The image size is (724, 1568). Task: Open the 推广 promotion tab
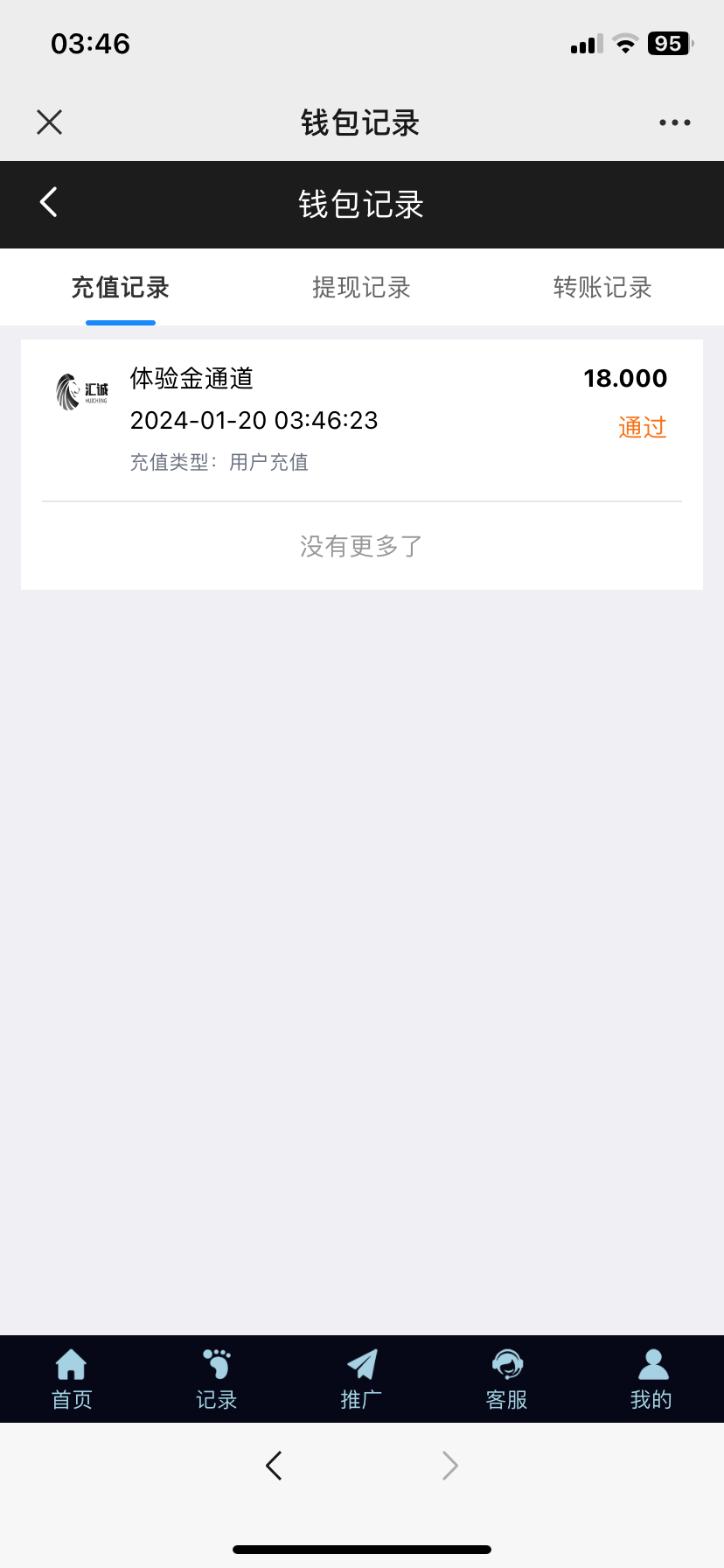coord(361,1379)
